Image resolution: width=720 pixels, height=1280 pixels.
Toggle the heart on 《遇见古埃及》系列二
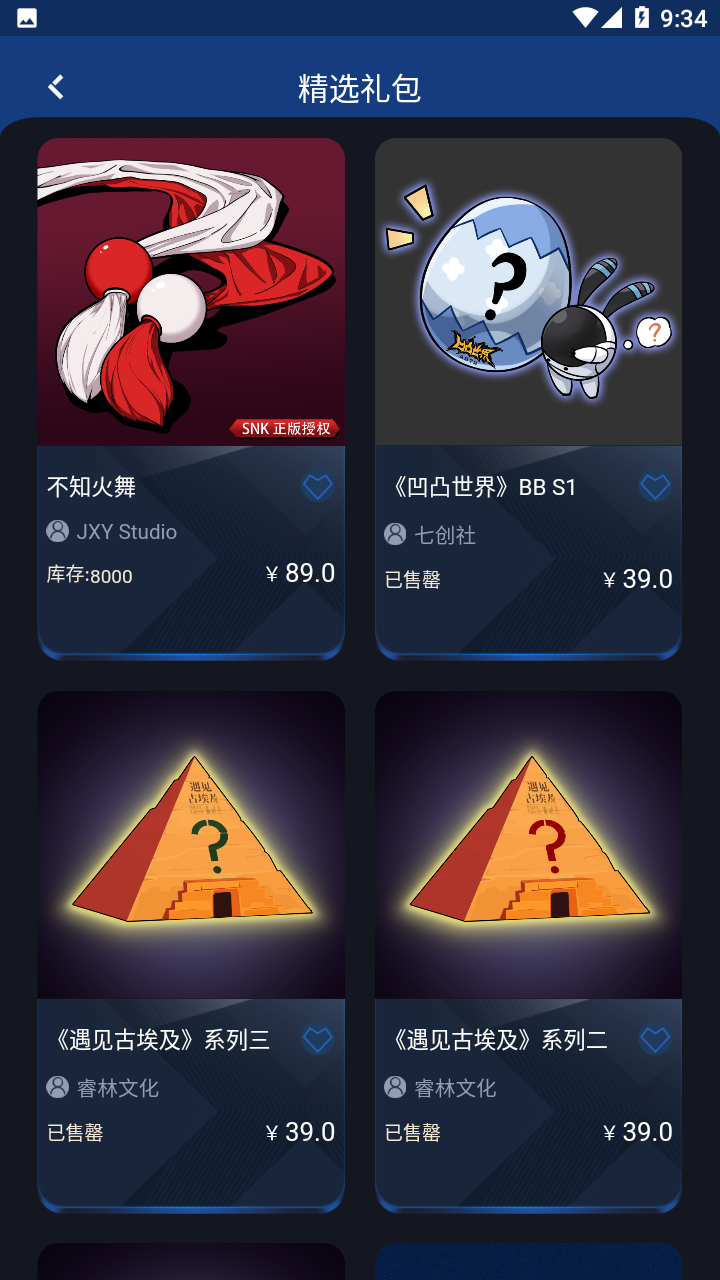654,1039
